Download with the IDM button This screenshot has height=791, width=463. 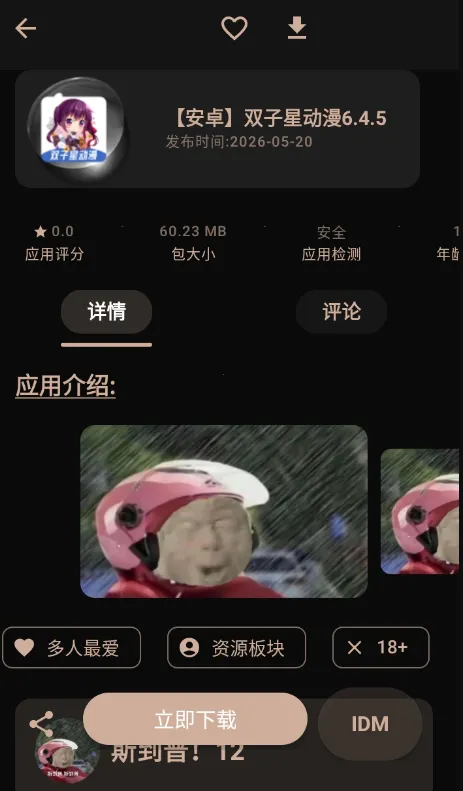(x=370, y=724)
